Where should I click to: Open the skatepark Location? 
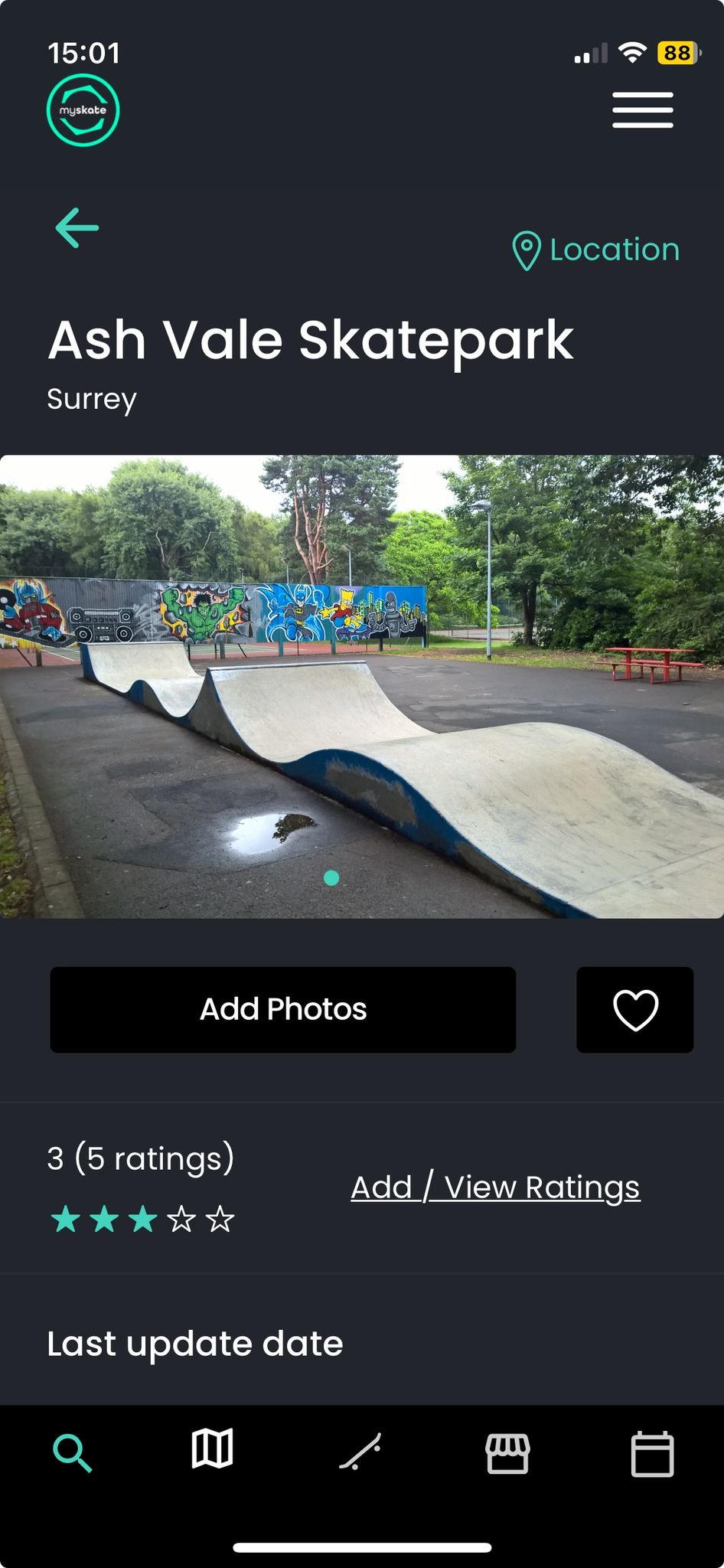pos(596,250)
